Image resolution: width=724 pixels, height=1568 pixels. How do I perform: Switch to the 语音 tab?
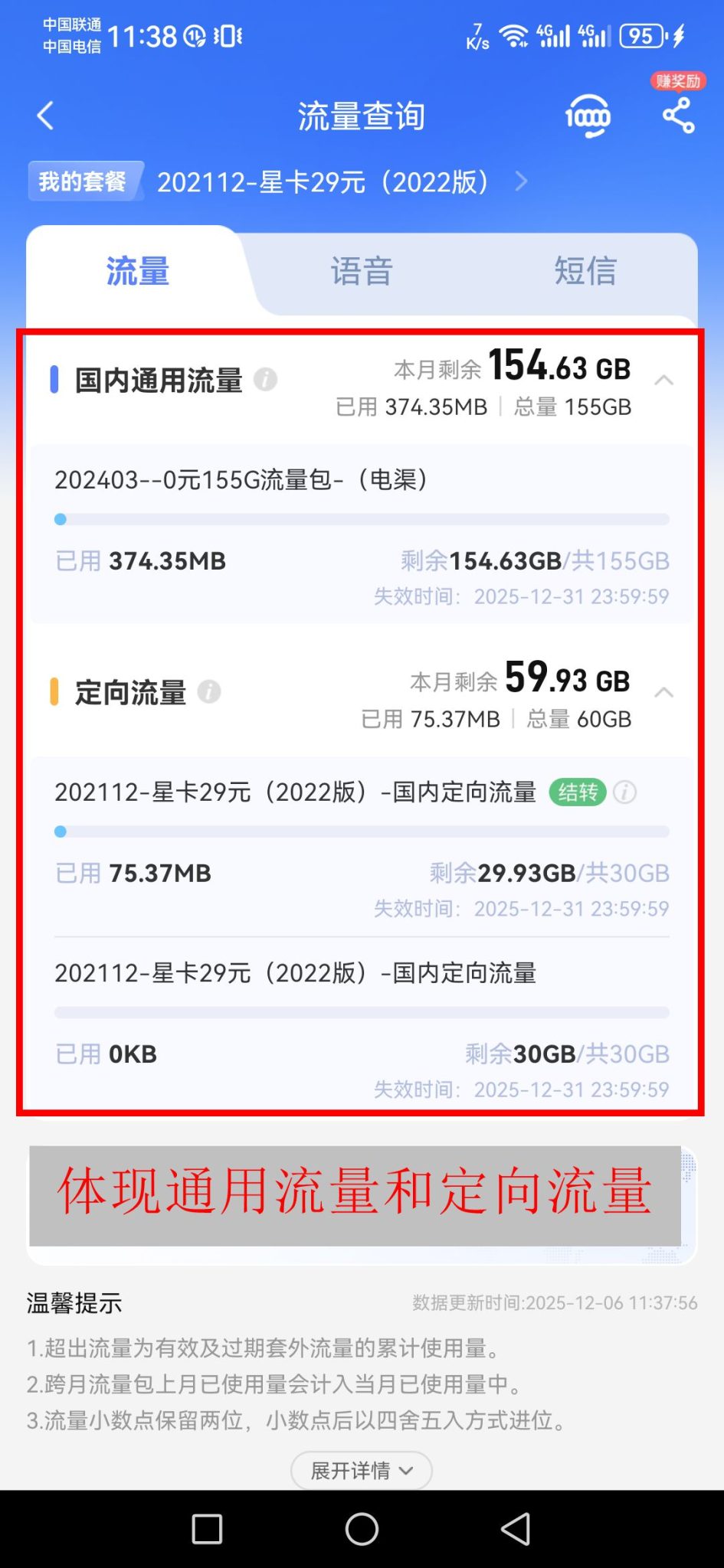pos(361,270)
